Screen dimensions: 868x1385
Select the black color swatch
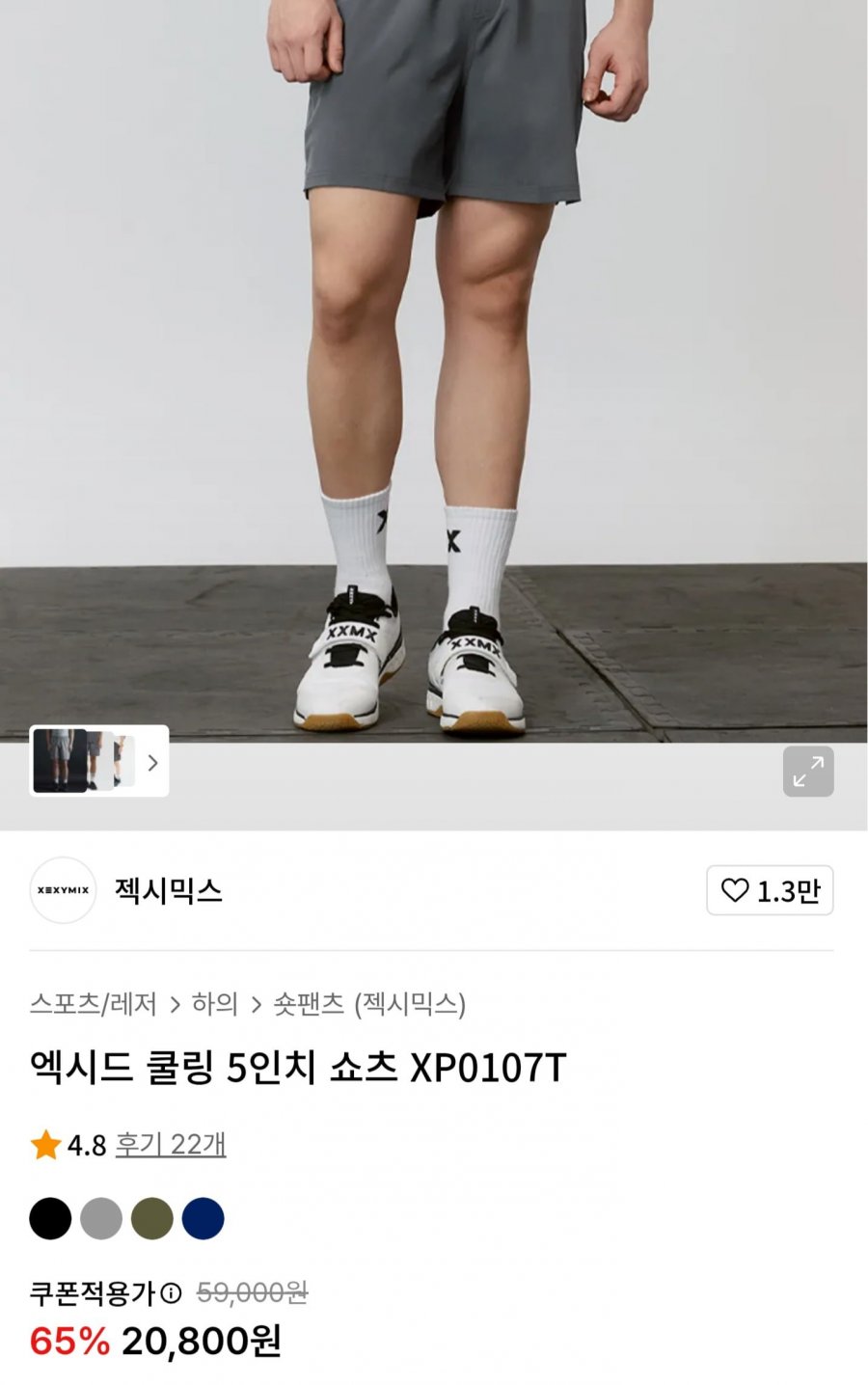point(50,1218)
